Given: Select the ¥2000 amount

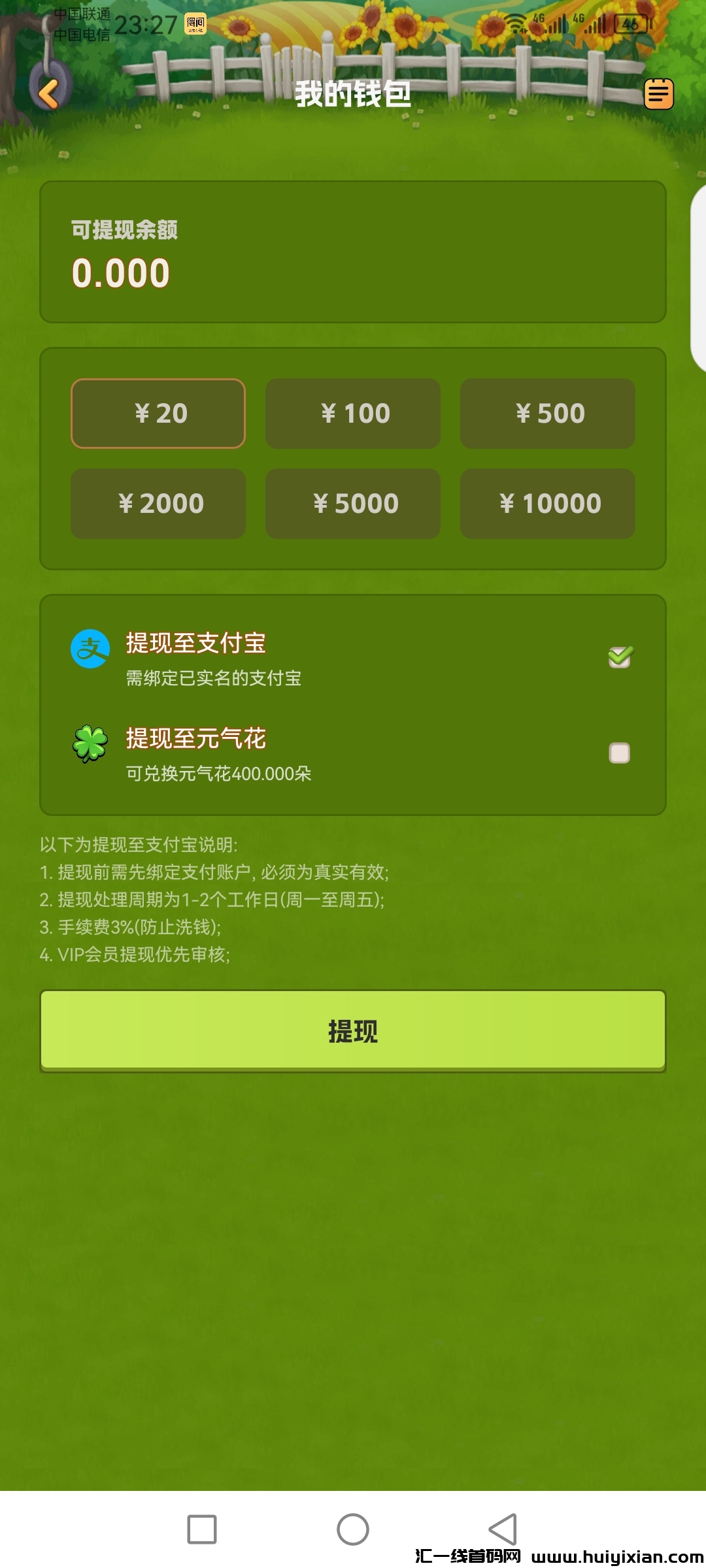Looking at the screenshot, I should [158, 503].
